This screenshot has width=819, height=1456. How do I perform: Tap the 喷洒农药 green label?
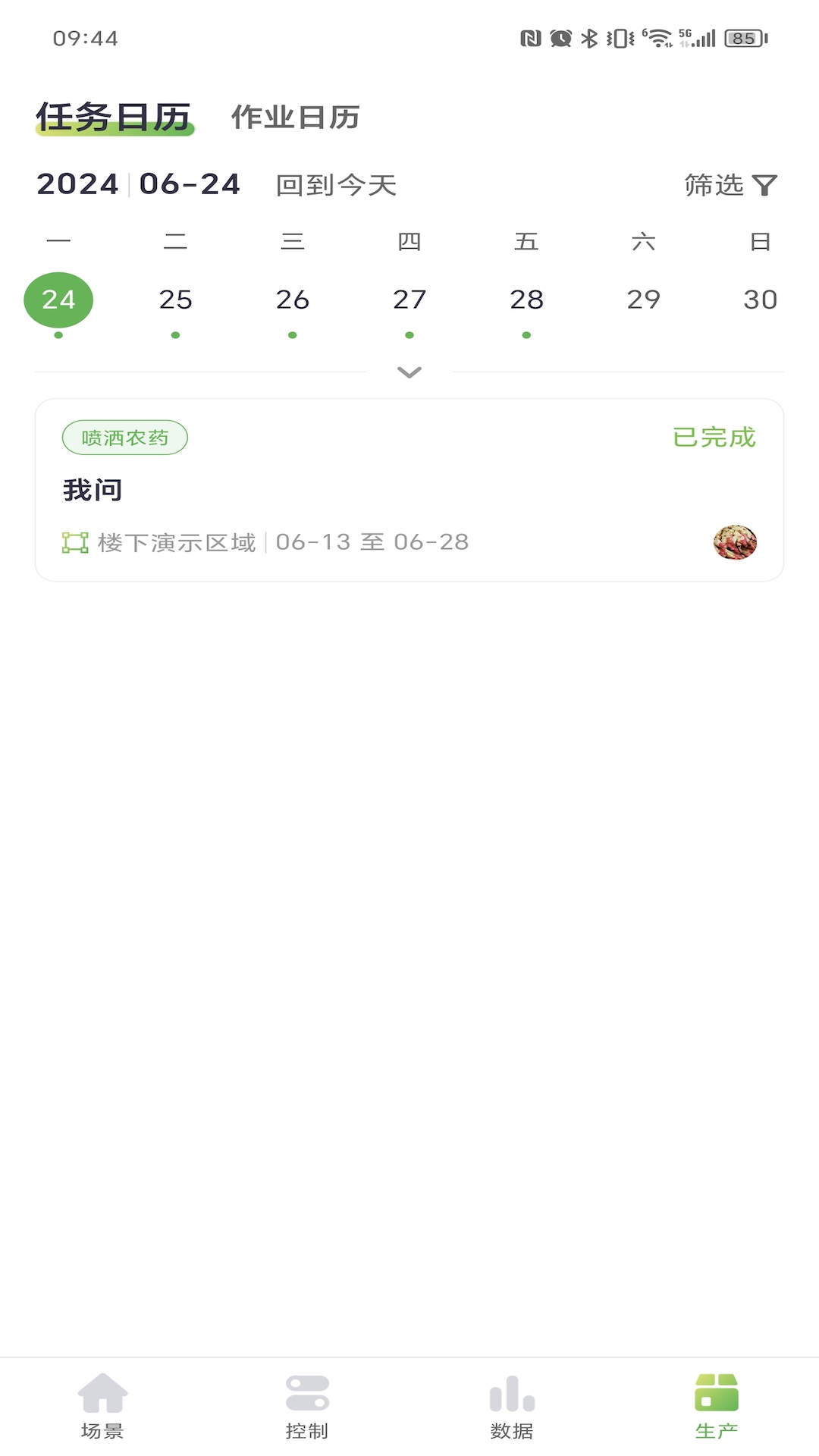[x=125, y=438]
